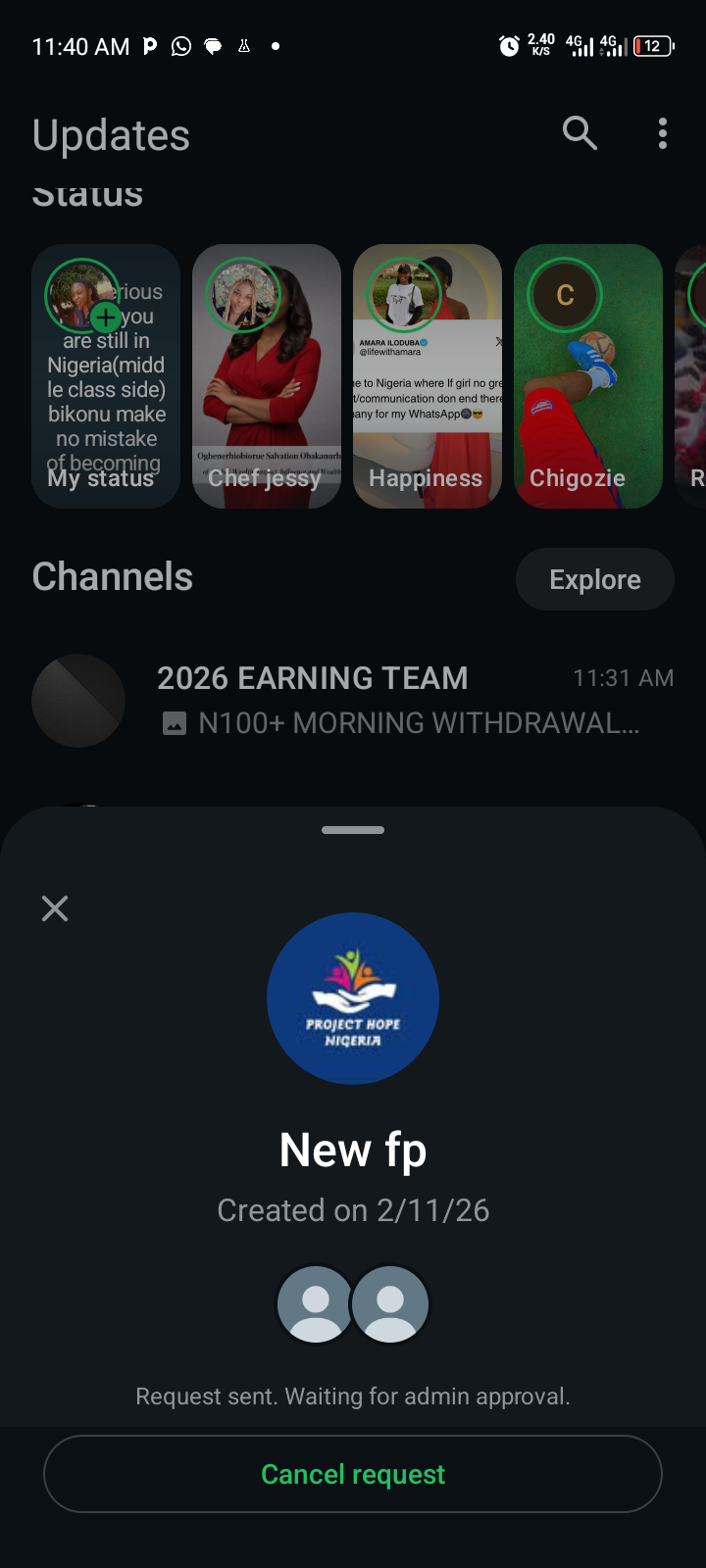View My status
This screenshot has height=1568, width=706.
[106, 376]
